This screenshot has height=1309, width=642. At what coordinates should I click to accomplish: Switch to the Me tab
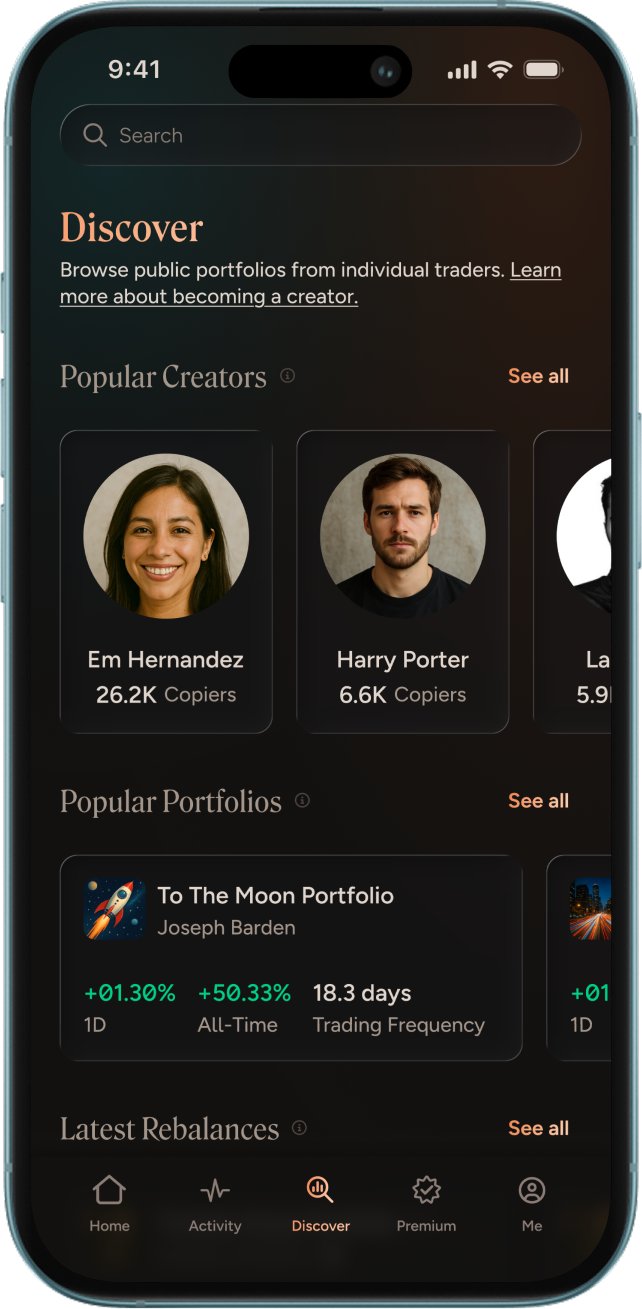pyautogui.click(x=532, y=1204)
